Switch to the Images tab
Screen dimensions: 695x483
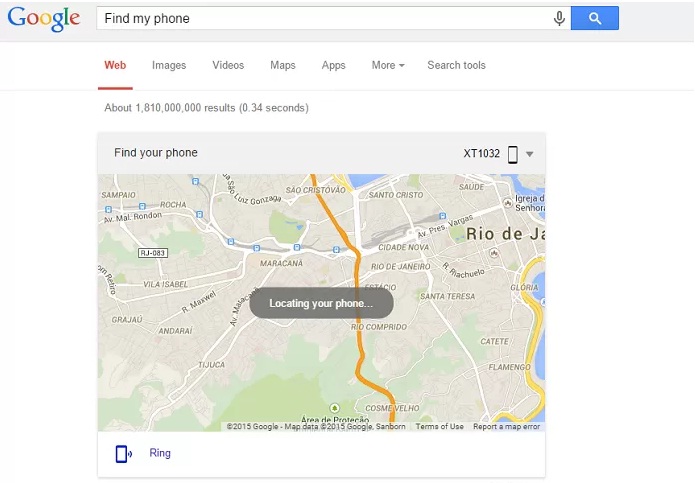(x=169, y=65)
